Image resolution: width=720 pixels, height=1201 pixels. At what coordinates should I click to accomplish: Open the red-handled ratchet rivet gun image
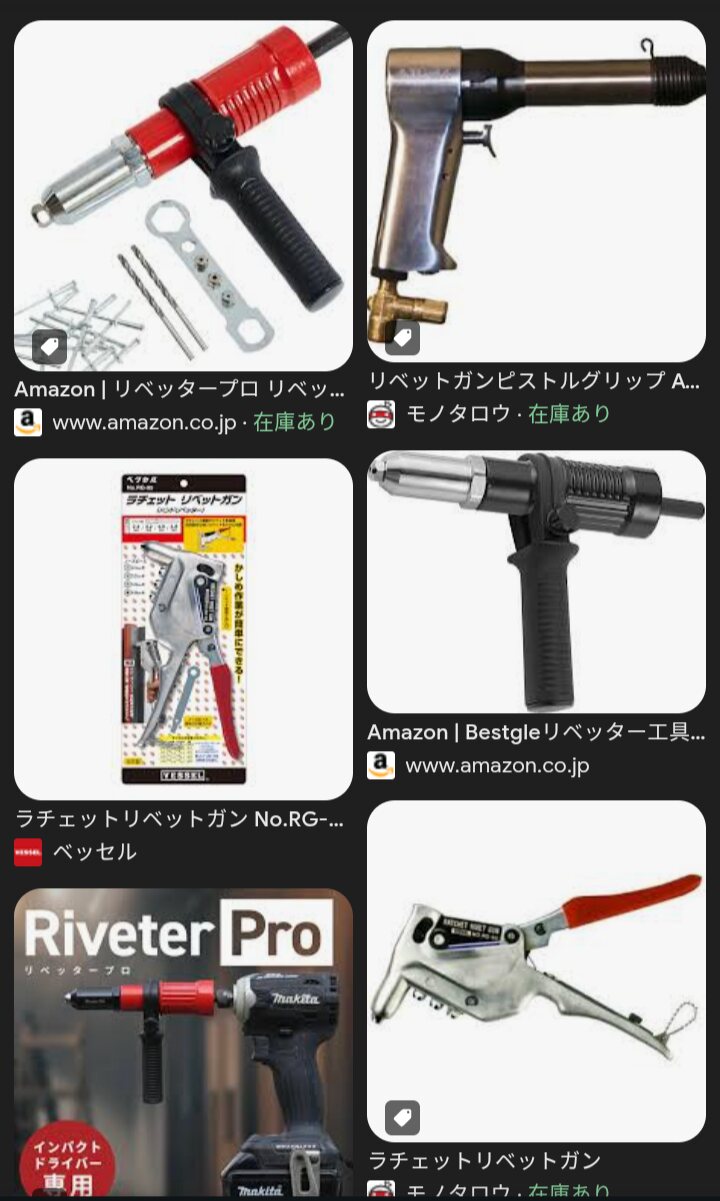pyautogui.click(x=536, y=971)
